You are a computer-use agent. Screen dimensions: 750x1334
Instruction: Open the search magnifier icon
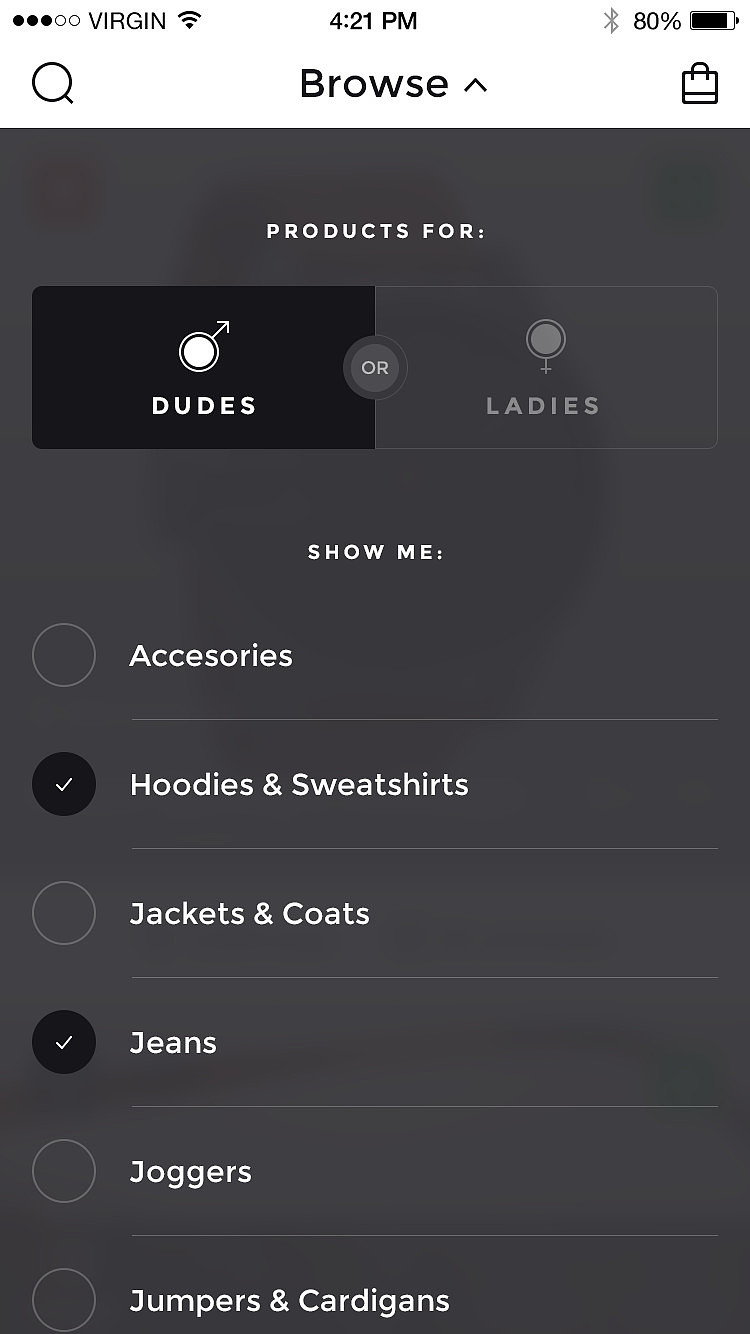[53, 84]
